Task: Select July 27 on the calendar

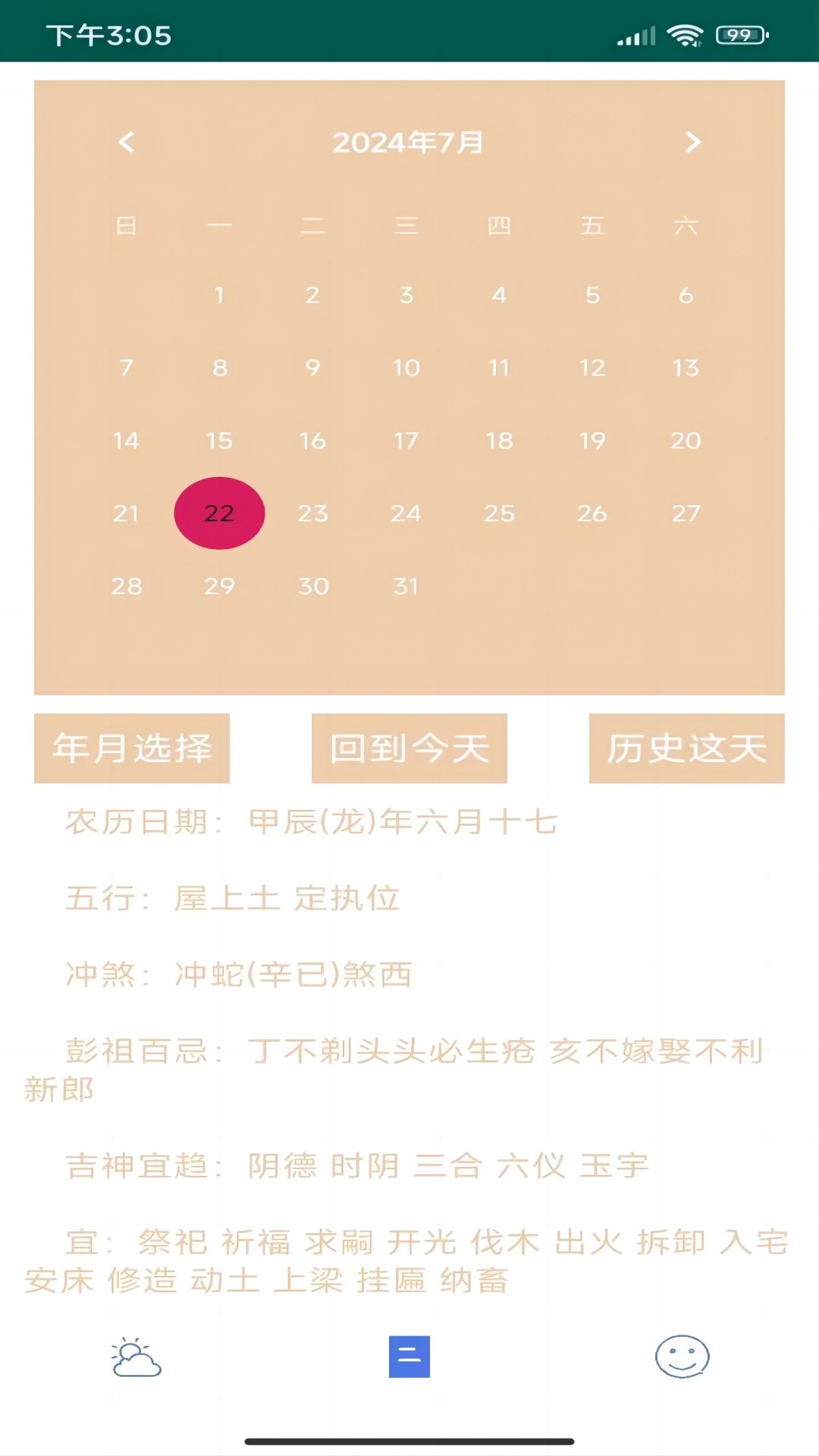Action: tap(686, 513)
